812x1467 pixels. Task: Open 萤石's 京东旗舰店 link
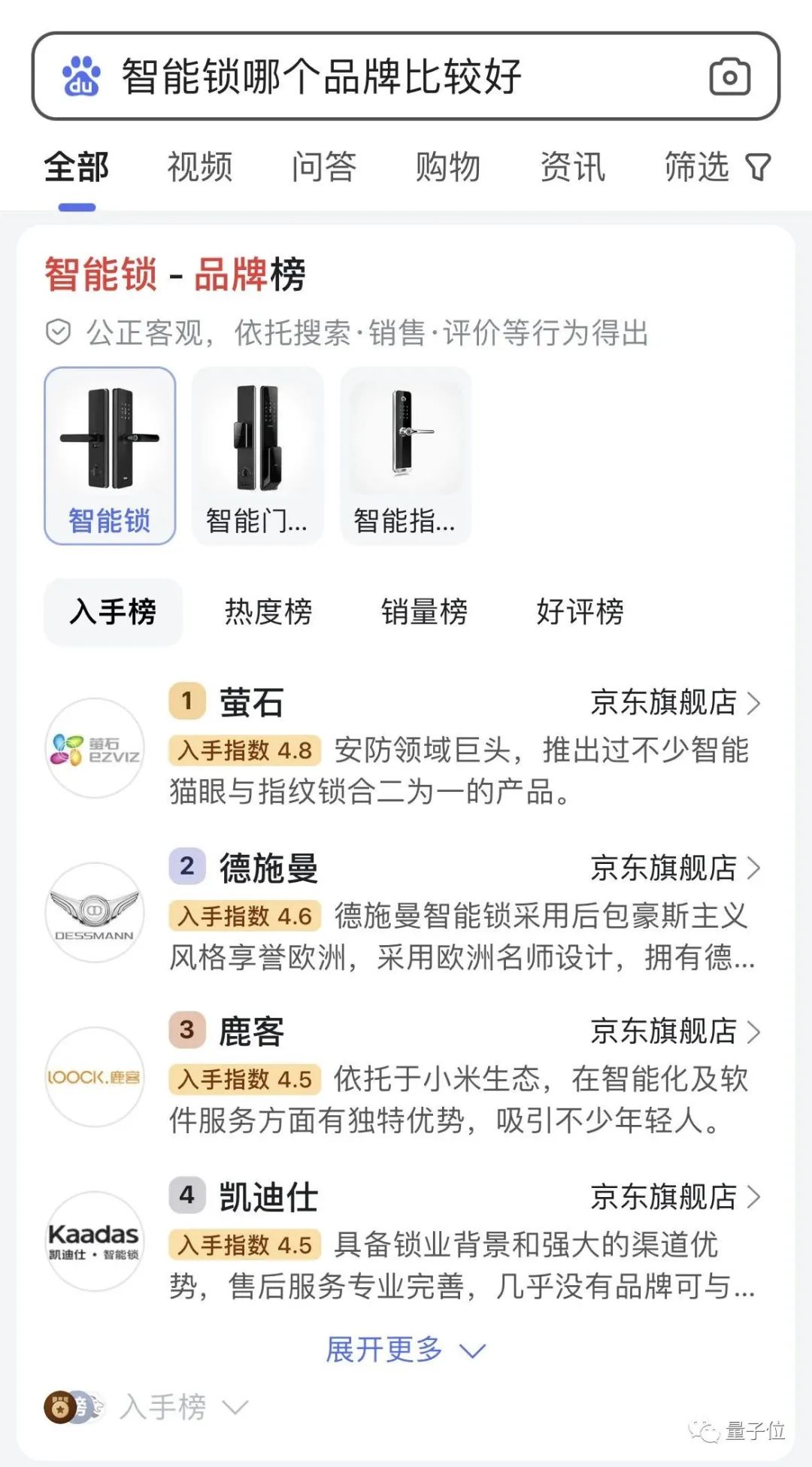tap(674, 703)
